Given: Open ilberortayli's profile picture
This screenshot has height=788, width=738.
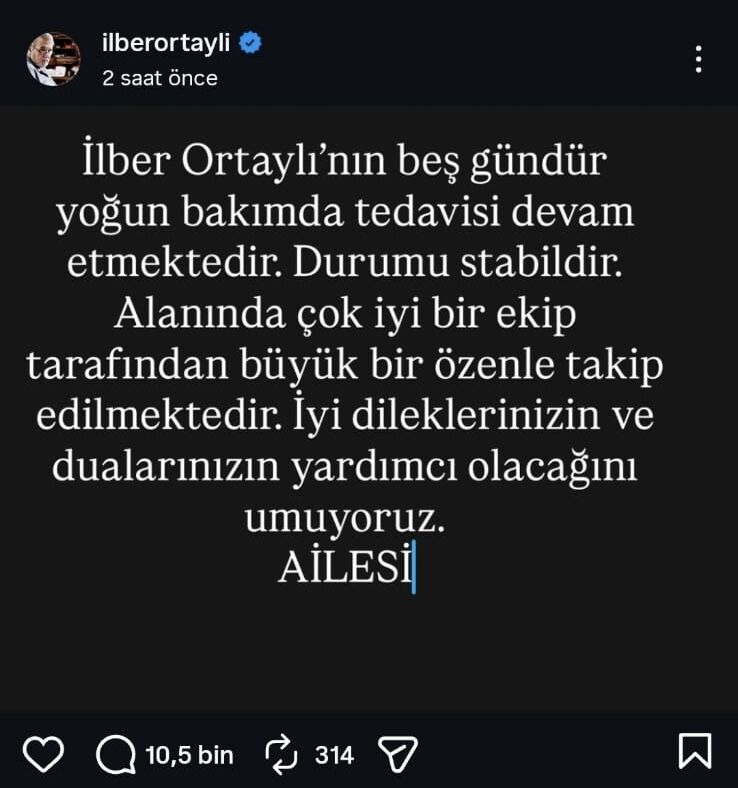Looking at the screenshot, I should point(53,59).
